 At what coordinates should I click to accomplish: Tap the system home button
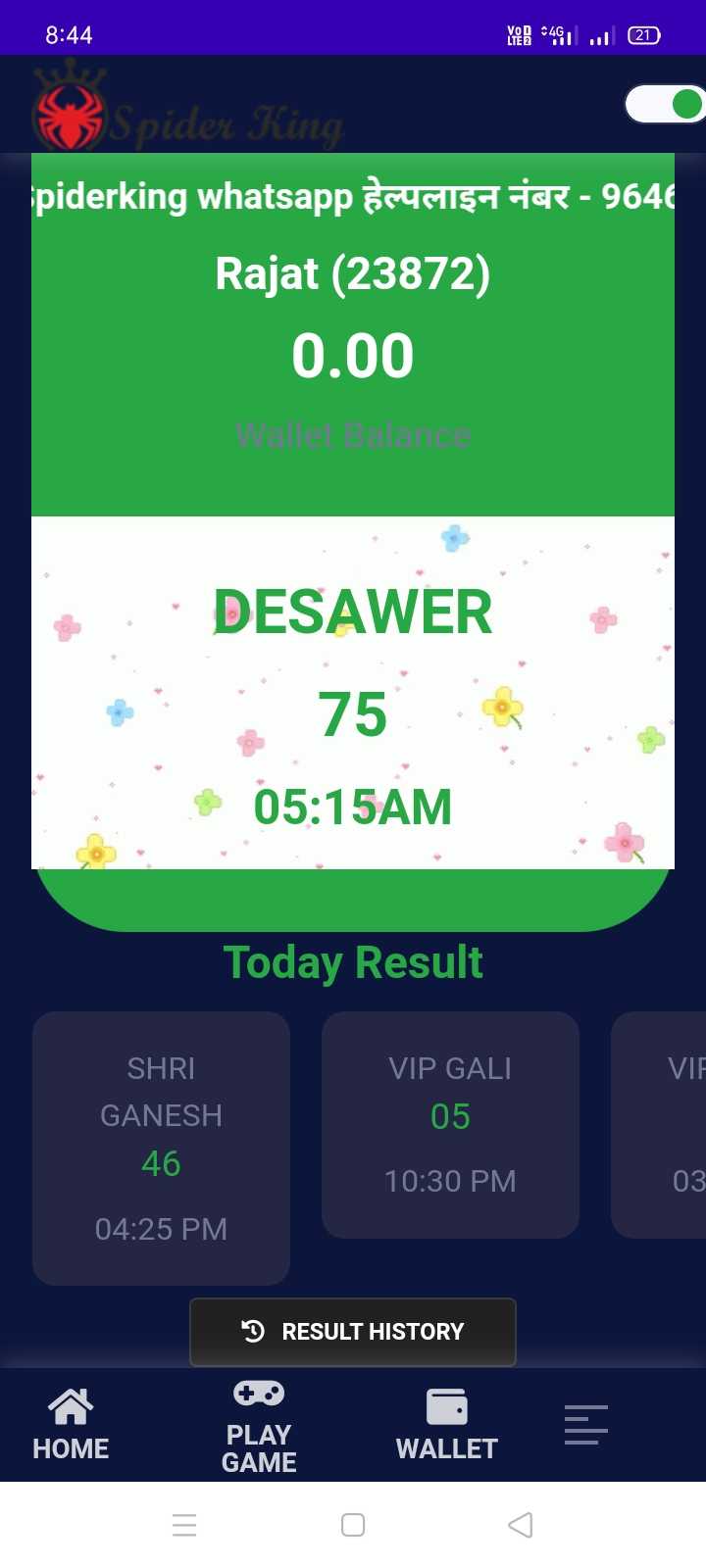(x=353, y=1525)
